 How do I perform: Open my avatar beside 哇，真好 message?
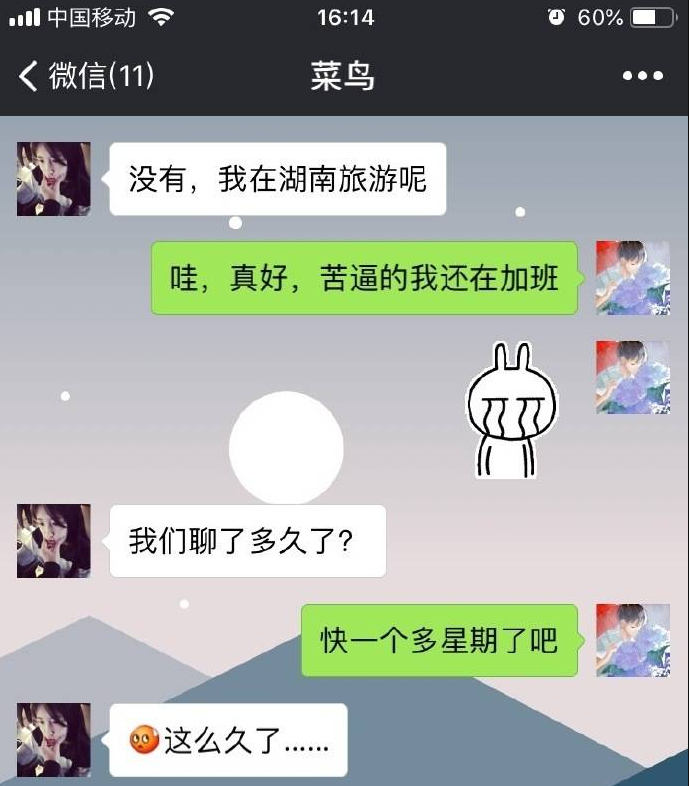[x=632, y=278]
